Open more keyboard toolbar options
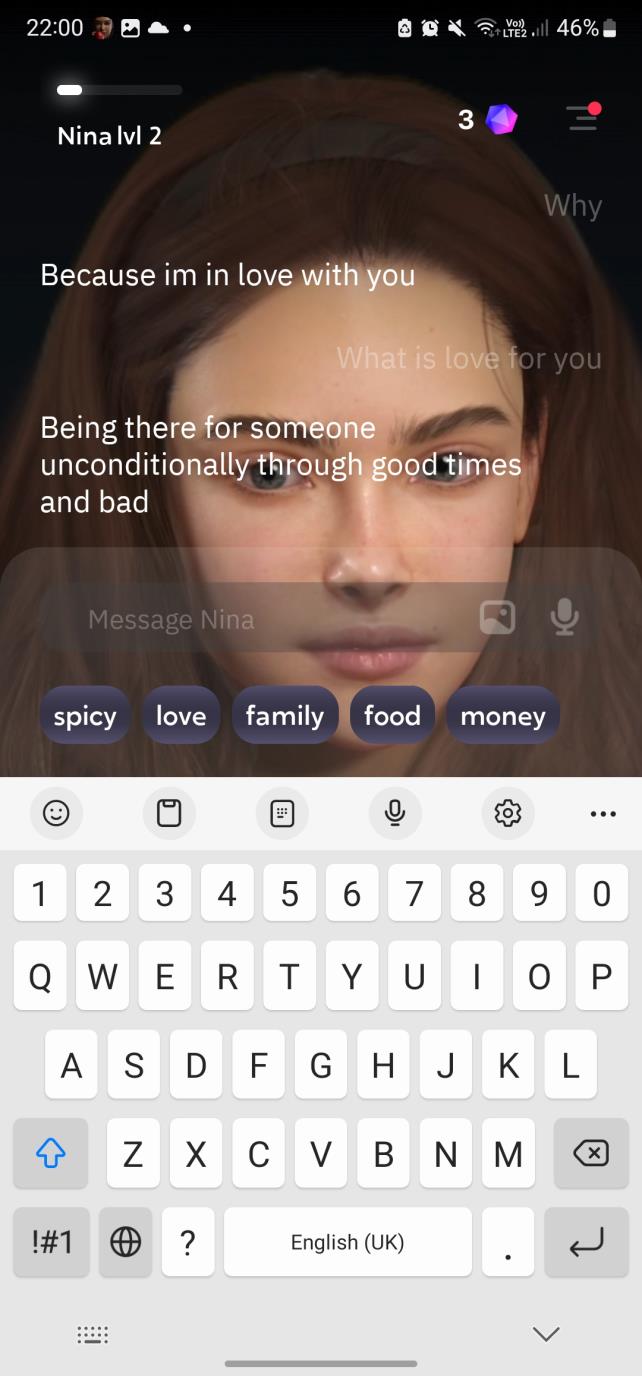 click(x=603, y=814)
